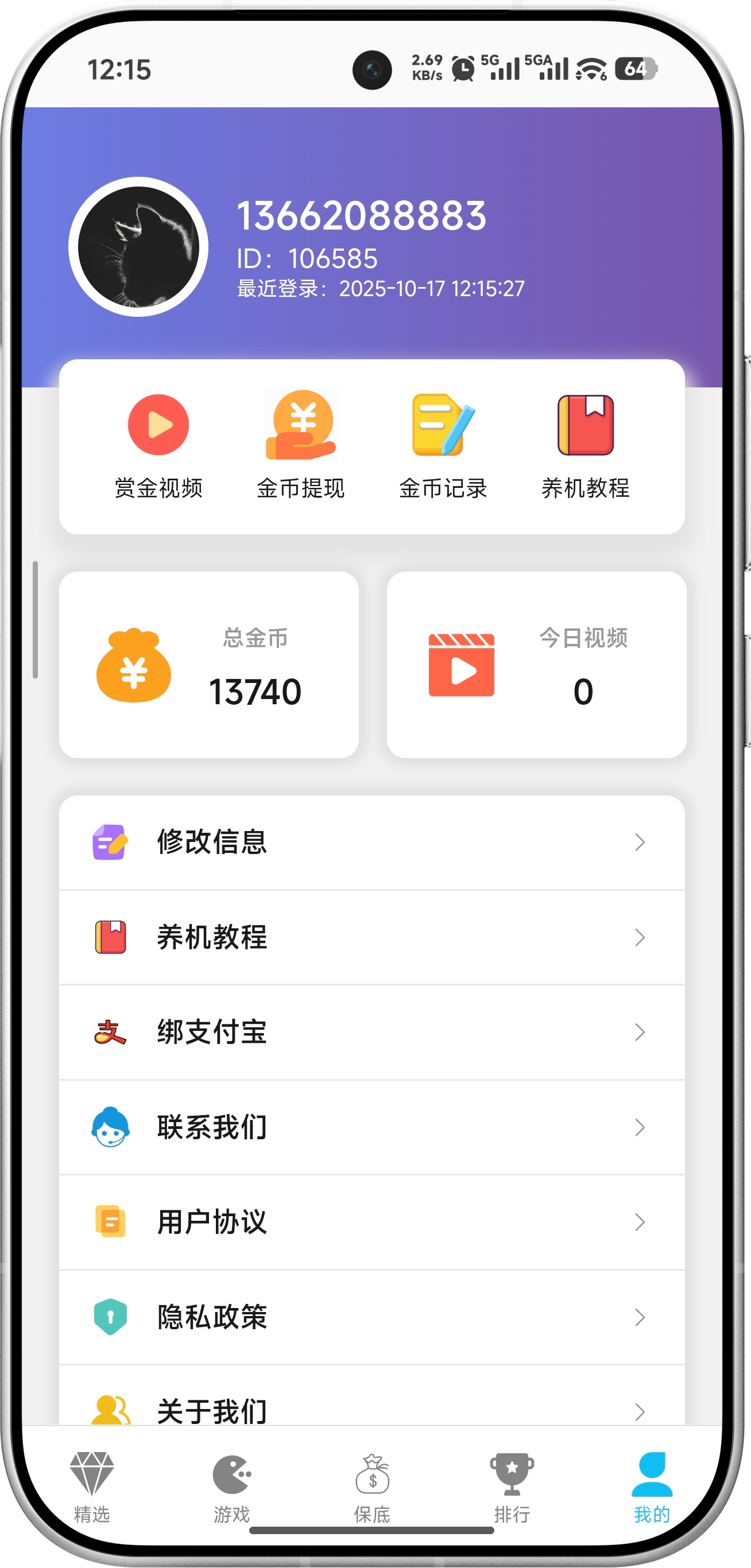Open the 总金币 total coins card
Viewport: 751px width, 1568px height.
[x=209, y=665]
